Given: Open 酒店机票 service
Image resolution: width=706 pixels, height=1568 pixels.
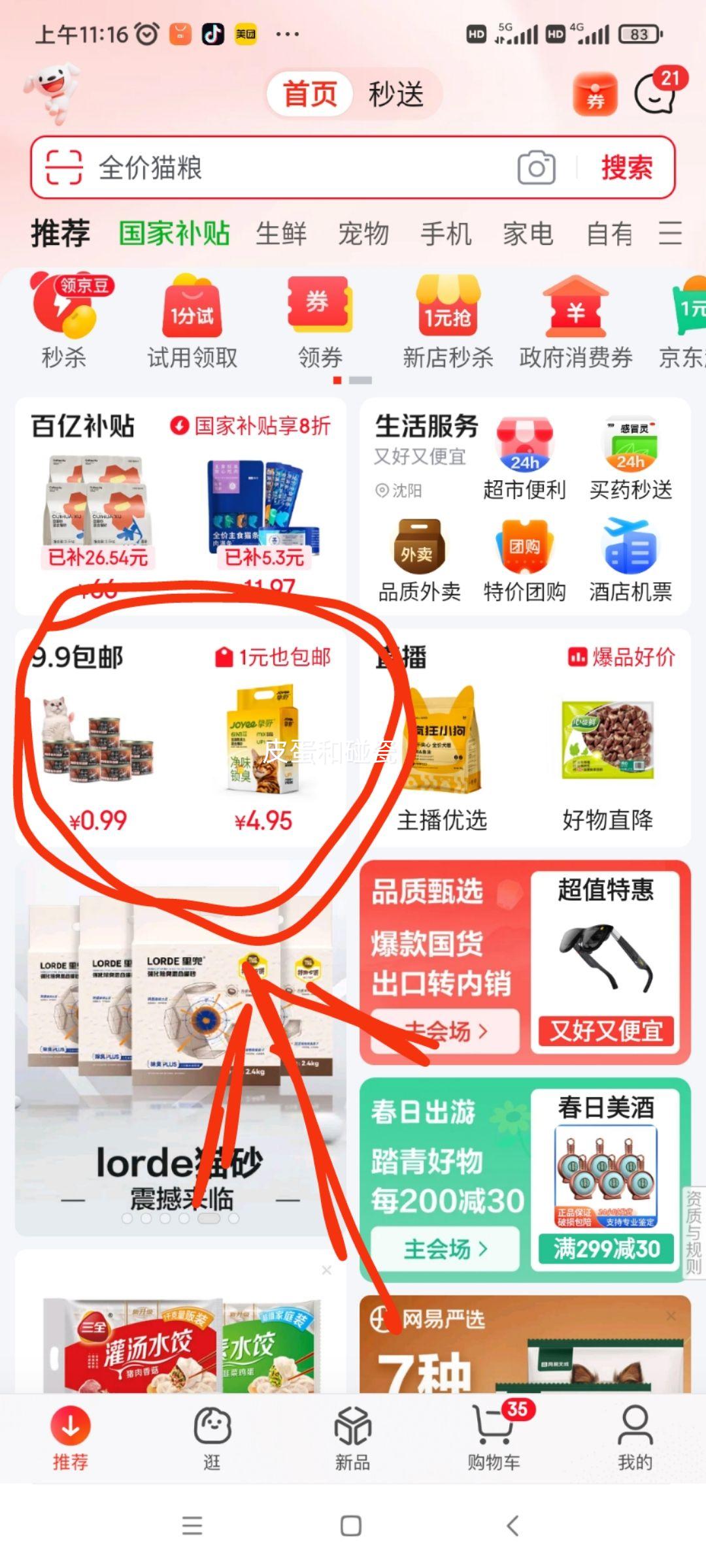Looking at the screenshot, I should [630, 561].
